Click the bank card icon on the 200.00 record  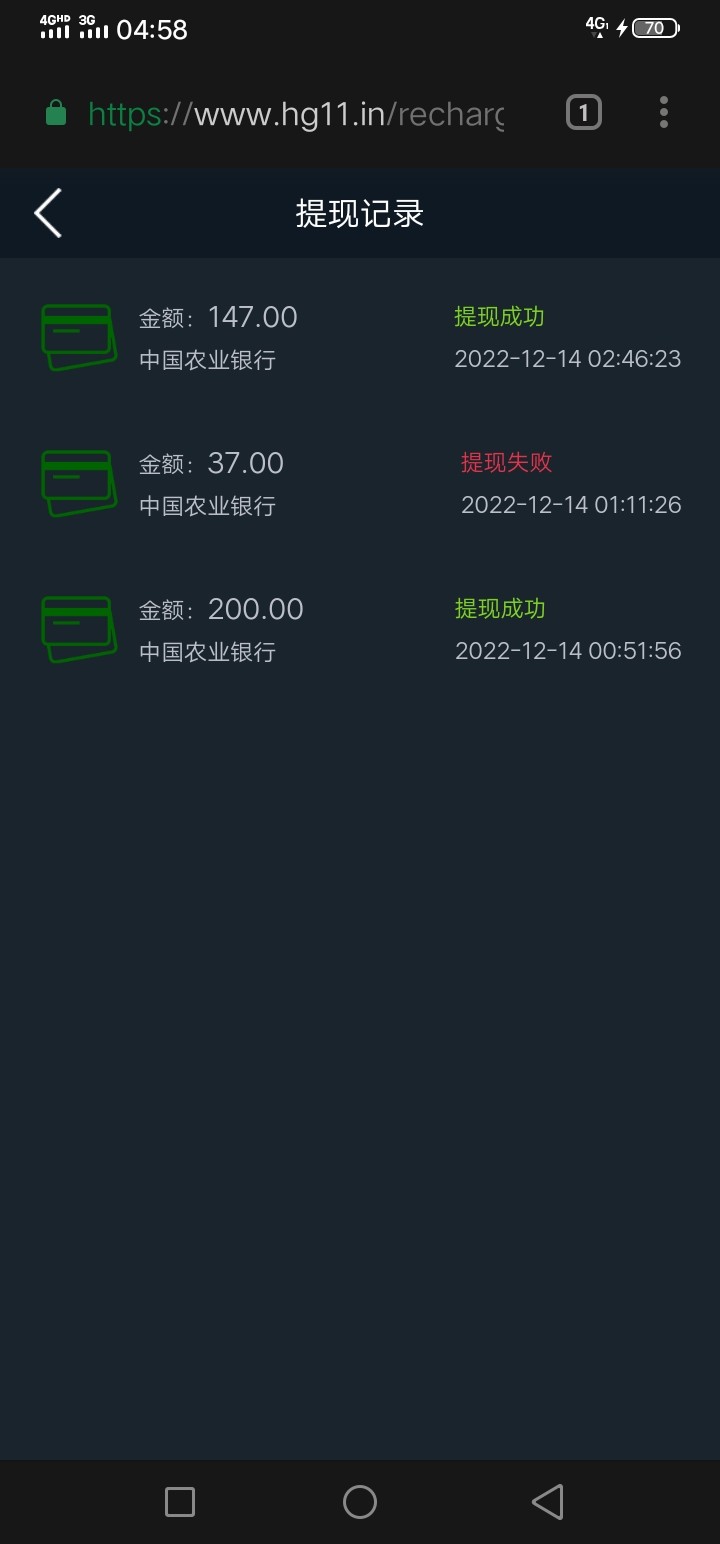click(79, 629)
